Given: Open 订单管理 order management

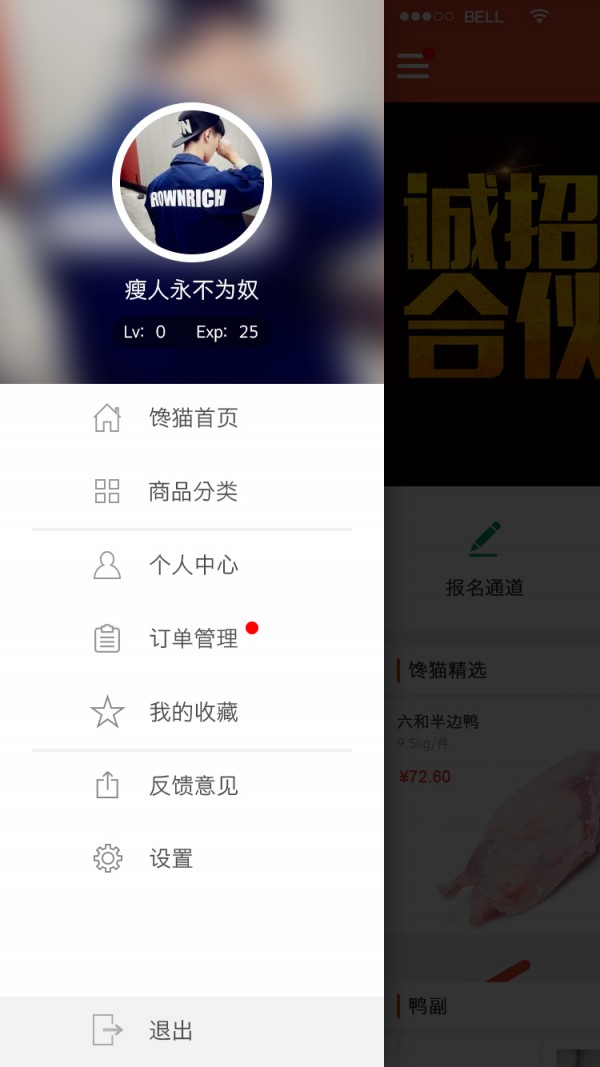Looking at the screenshot, I should point(192,638).
